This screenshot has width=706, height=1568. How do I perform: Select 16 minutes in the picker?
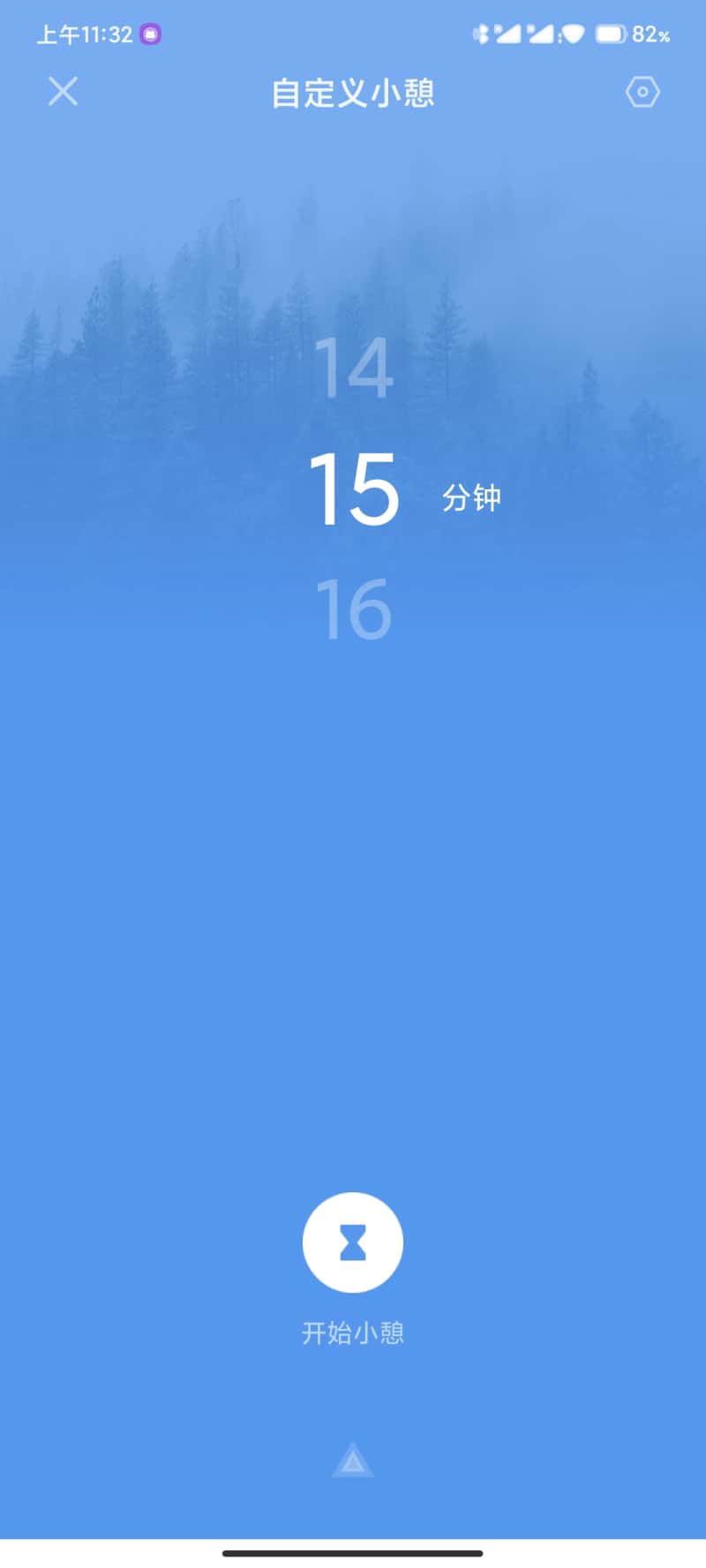(353, 609)
